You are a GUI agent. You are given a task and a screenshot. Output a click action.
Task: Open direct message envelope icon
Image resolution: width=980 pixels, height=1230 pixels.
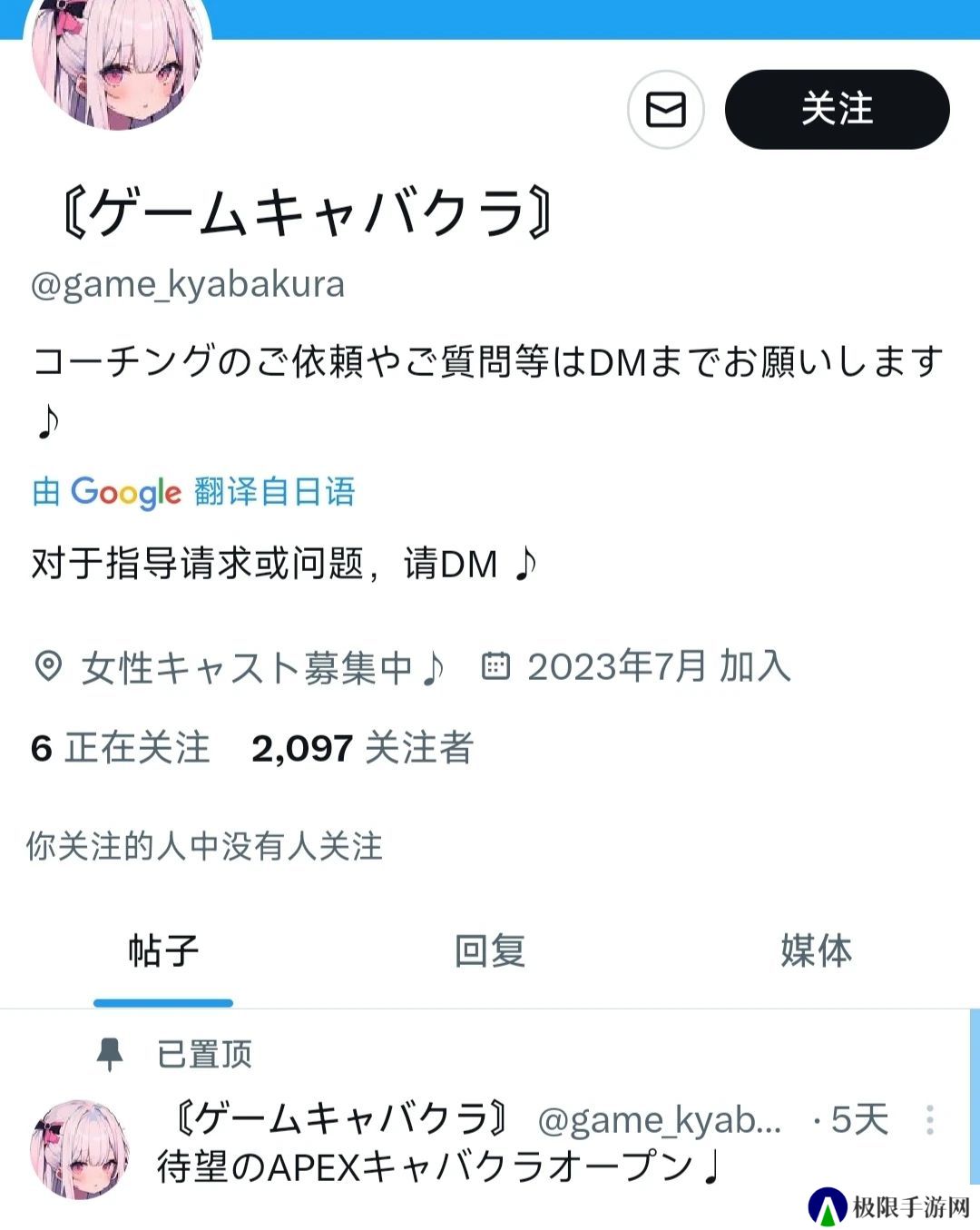point(665,110)
